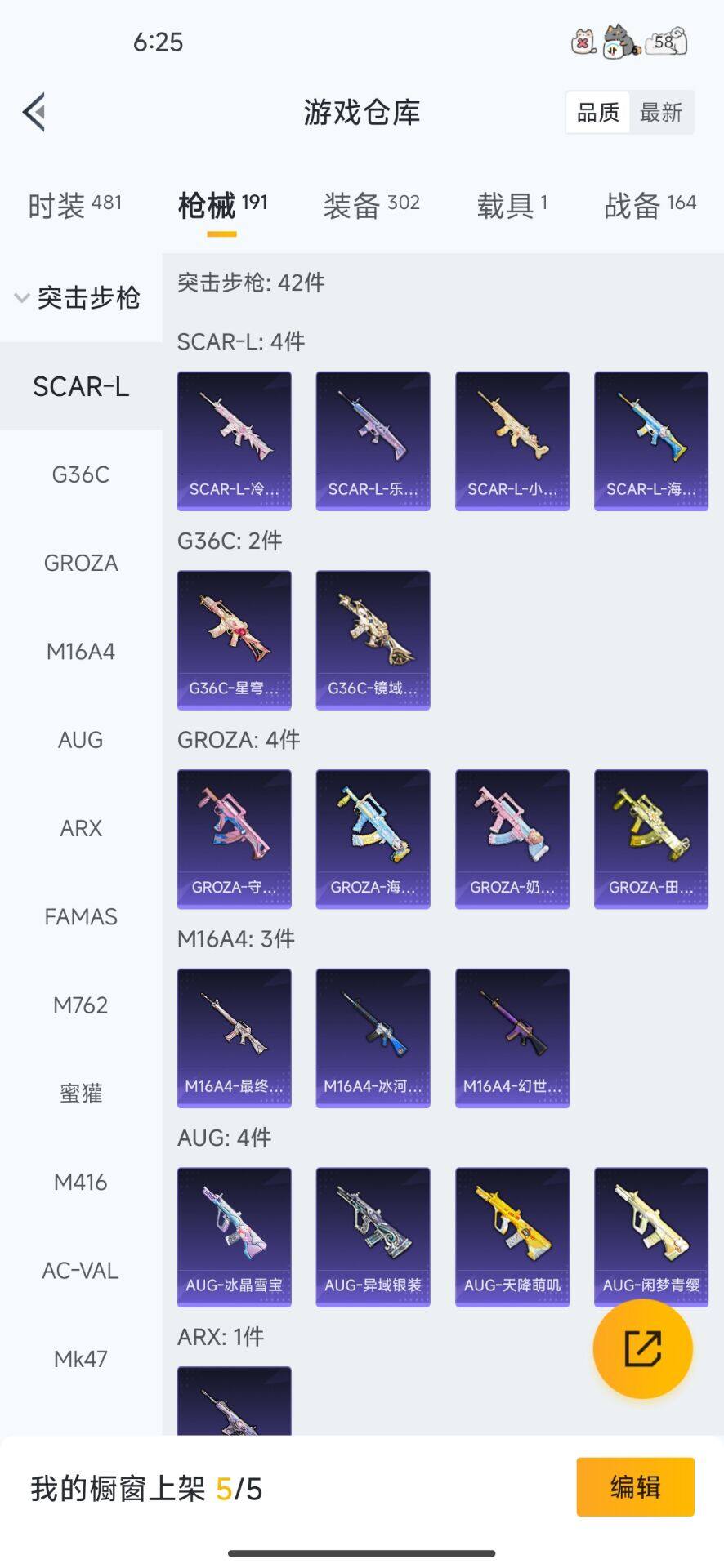Collapse the 突击步枪 category

(78, 298)
